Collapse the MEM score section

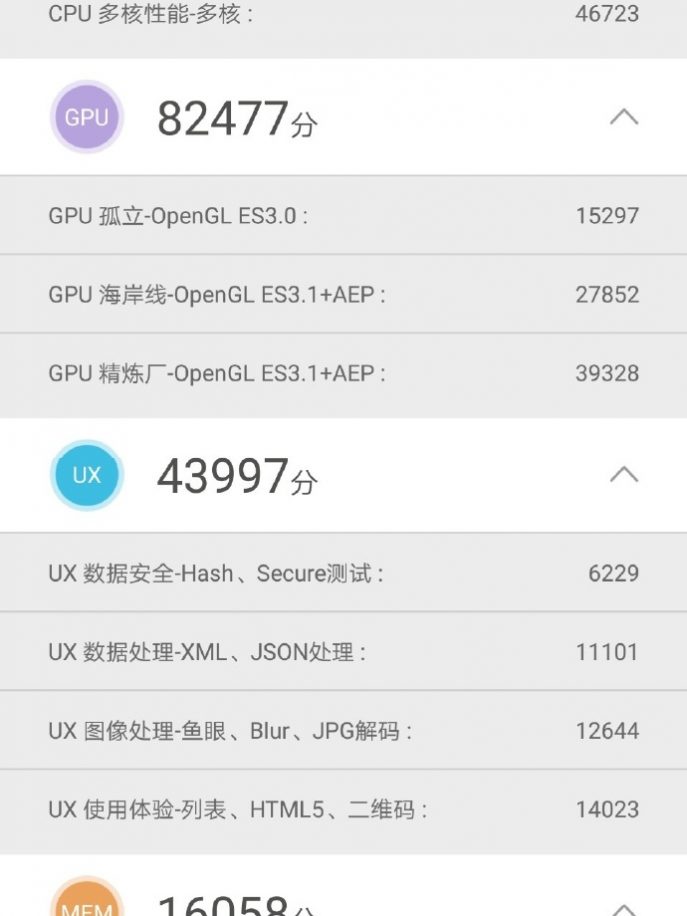point(623,908)
